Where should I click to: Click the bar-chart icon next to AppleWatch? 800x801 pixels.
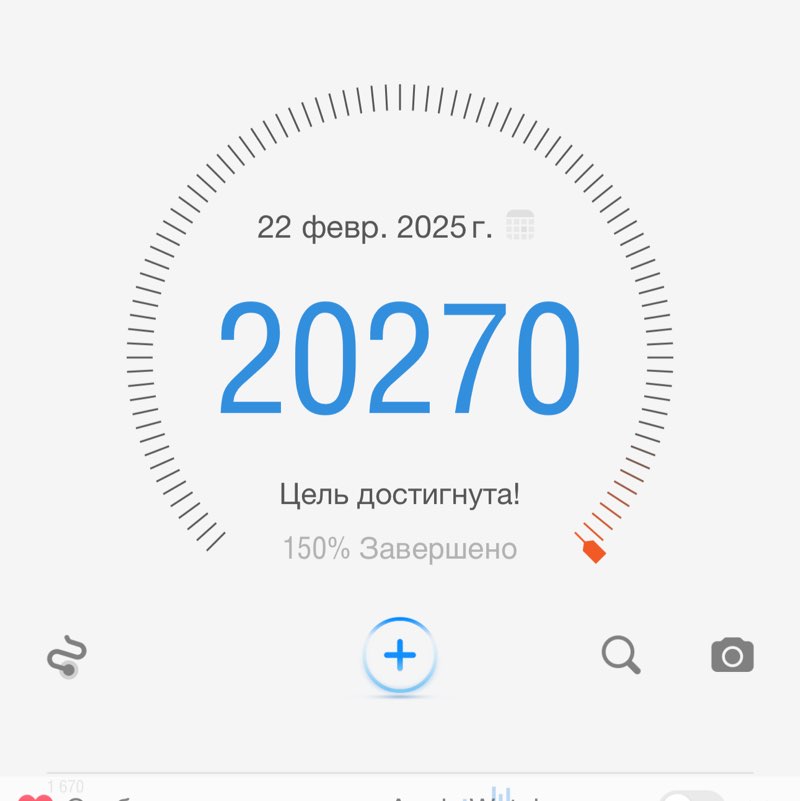coord(500,793)
